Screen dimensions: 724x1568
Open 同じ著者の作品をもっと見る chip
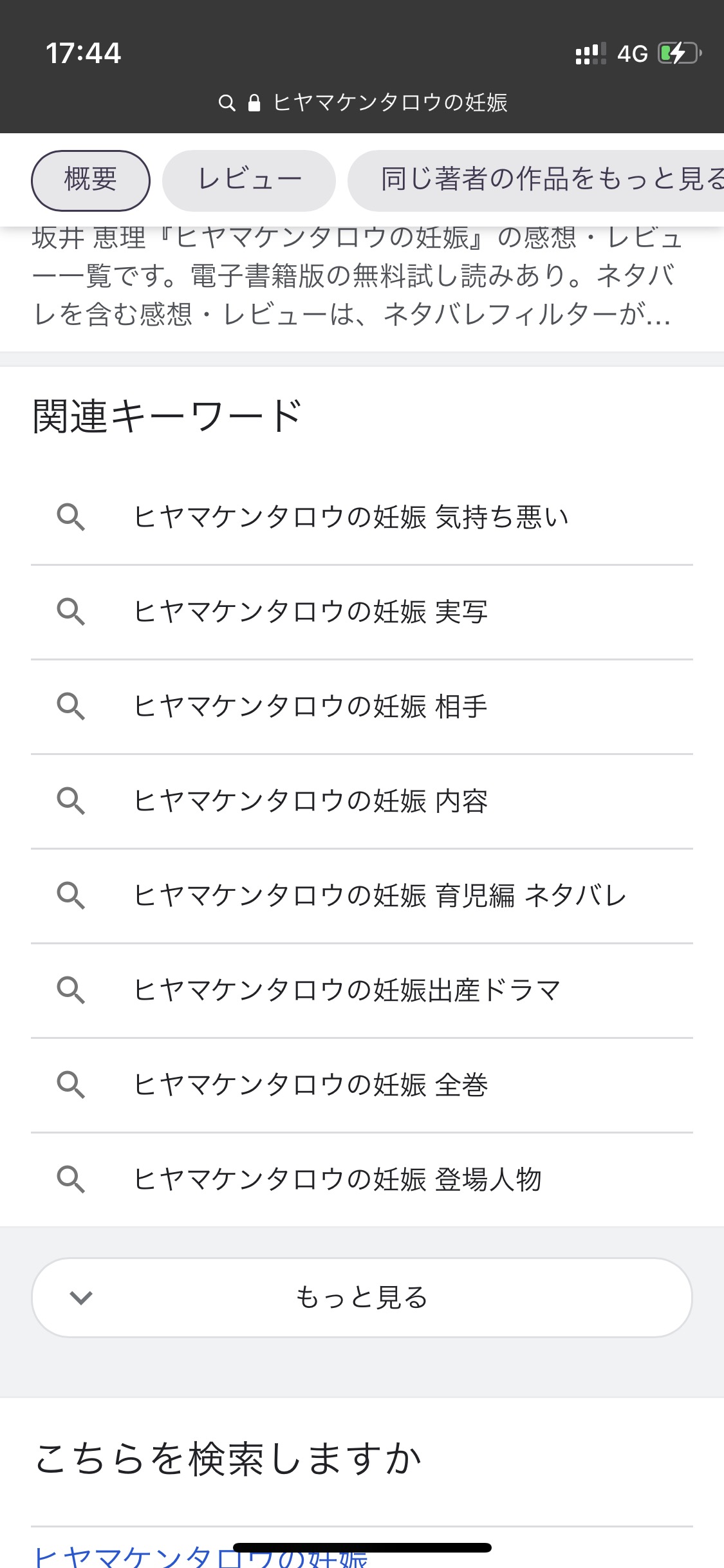pos(536,180)
